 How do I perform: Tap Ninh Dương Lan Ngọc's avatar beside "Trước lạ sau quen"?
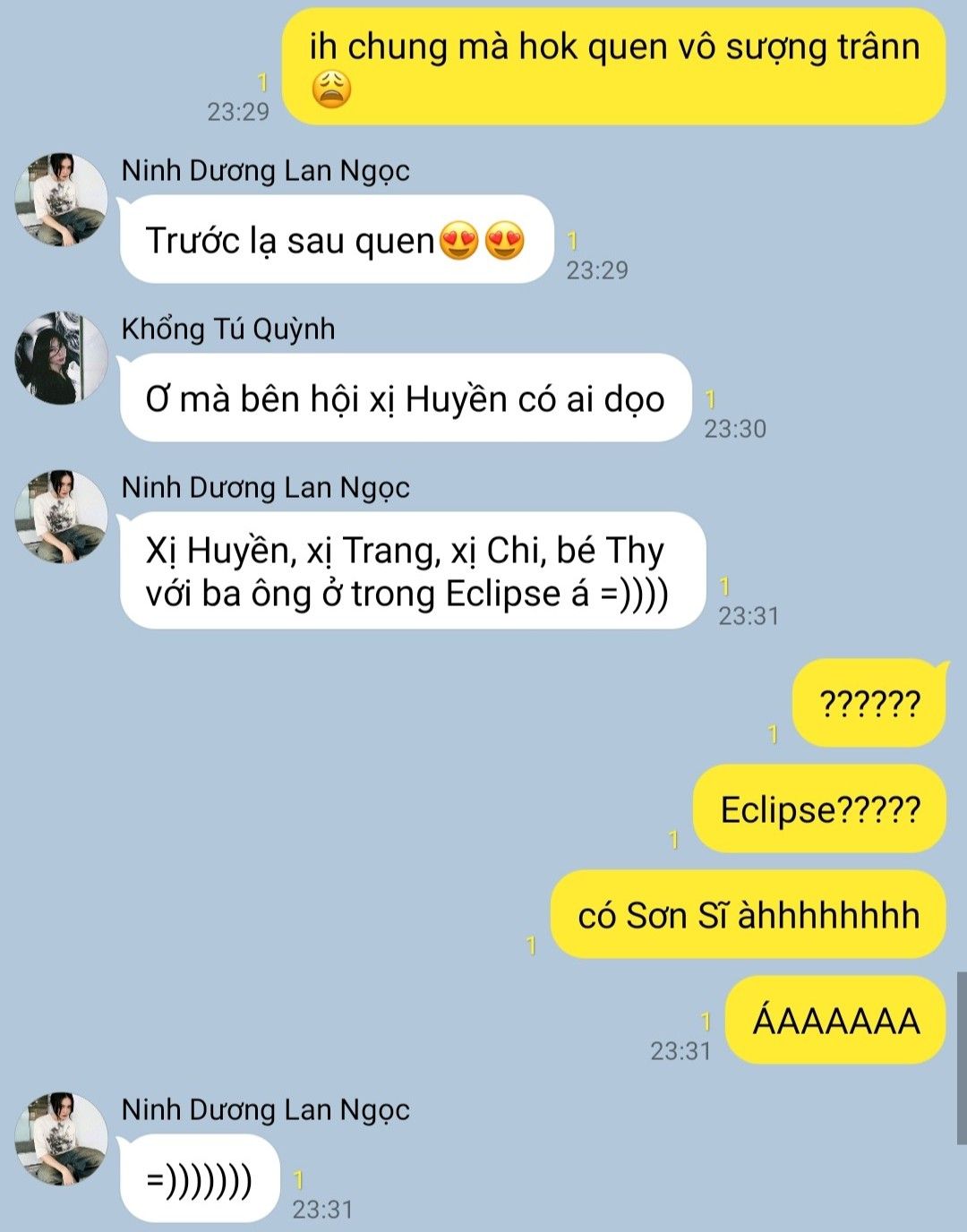[61, 200]
